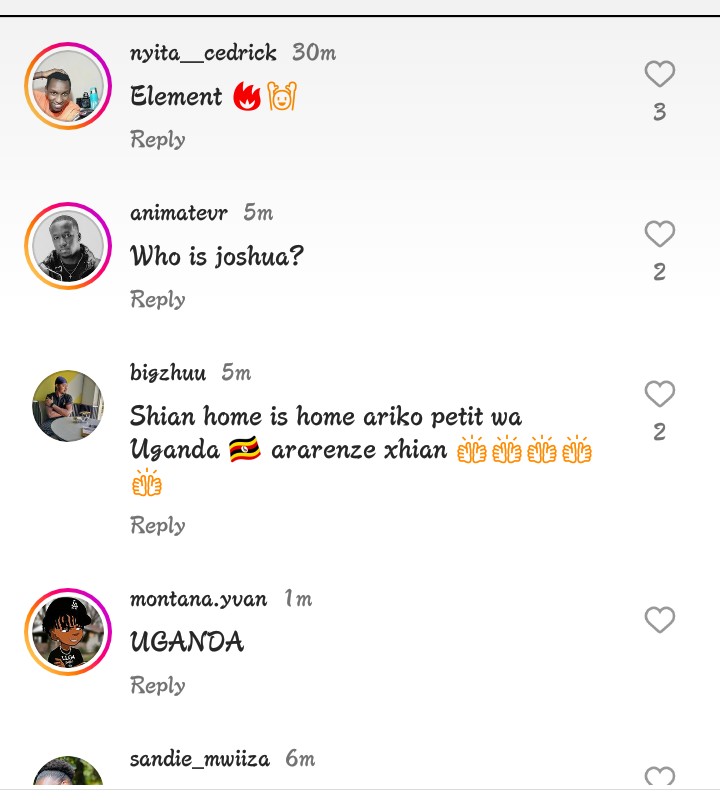Screen dimensions: 720x803
Task: Like sandie_mwiiza's comment
Action: (x=659, y=777)
